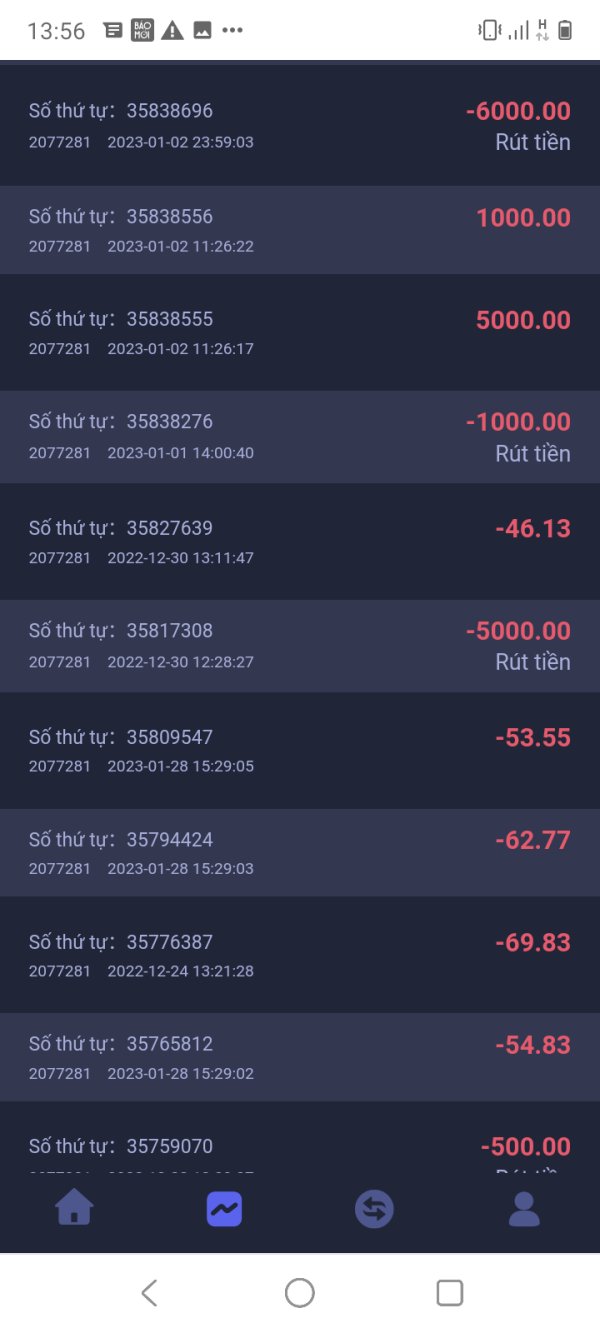View withdrawal record 35838276
The width and height of the screenshot is (600, 1333).
coord(300,436)
